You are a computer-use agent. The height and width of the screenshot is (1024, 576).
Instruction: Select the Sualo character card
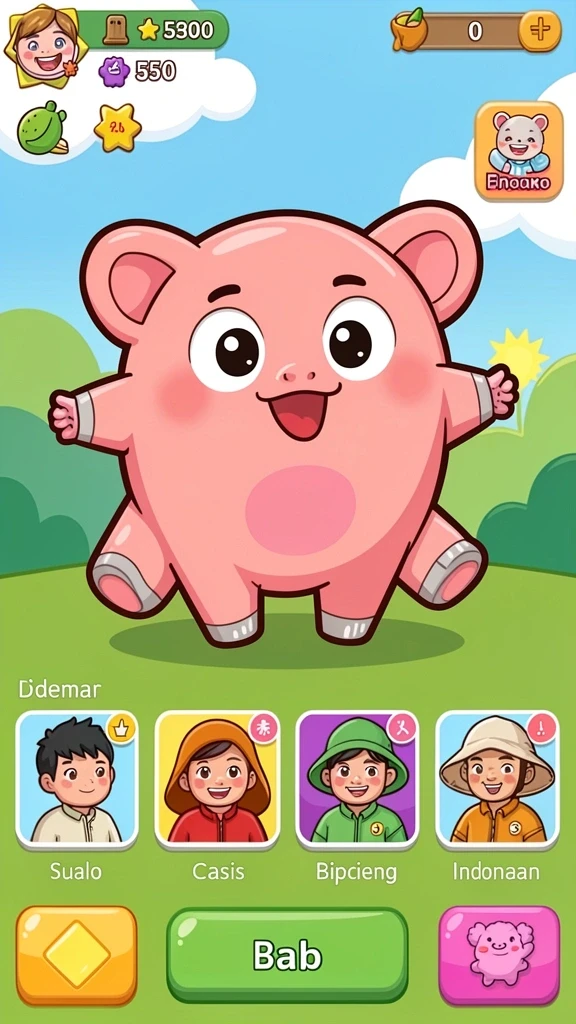coord(76,779)
